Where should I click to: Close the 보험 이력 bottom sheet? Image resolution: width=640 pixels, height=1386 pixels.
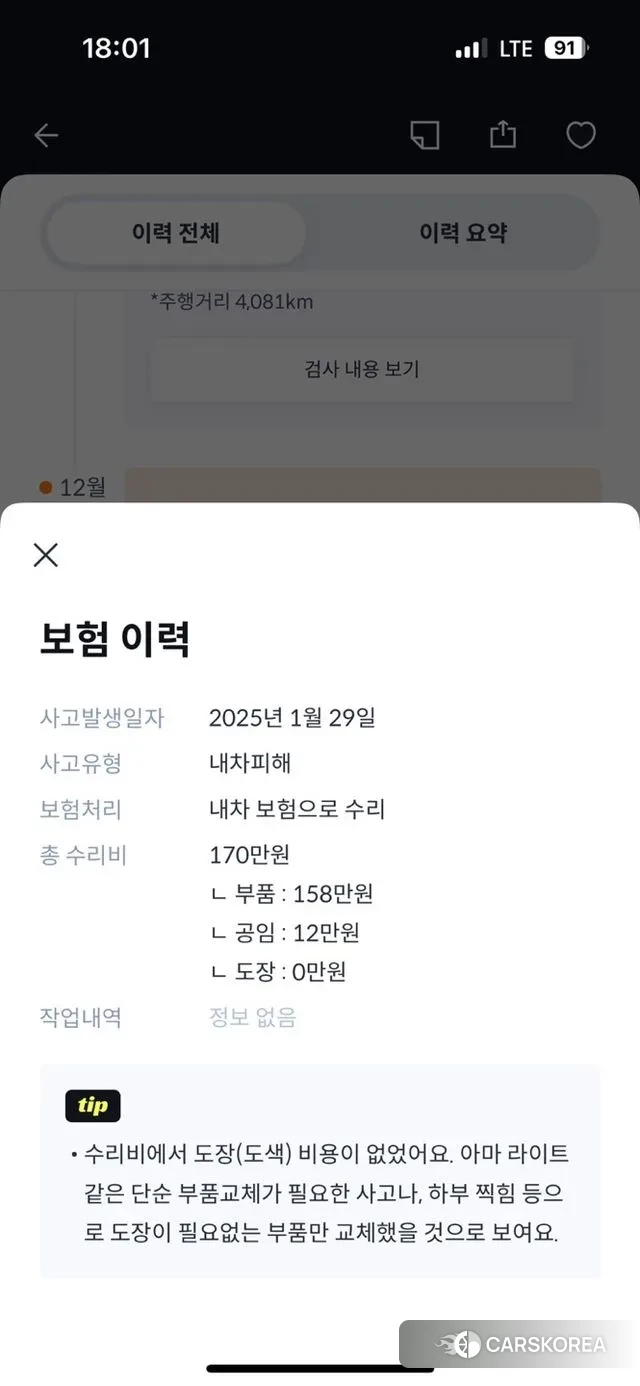46,555
